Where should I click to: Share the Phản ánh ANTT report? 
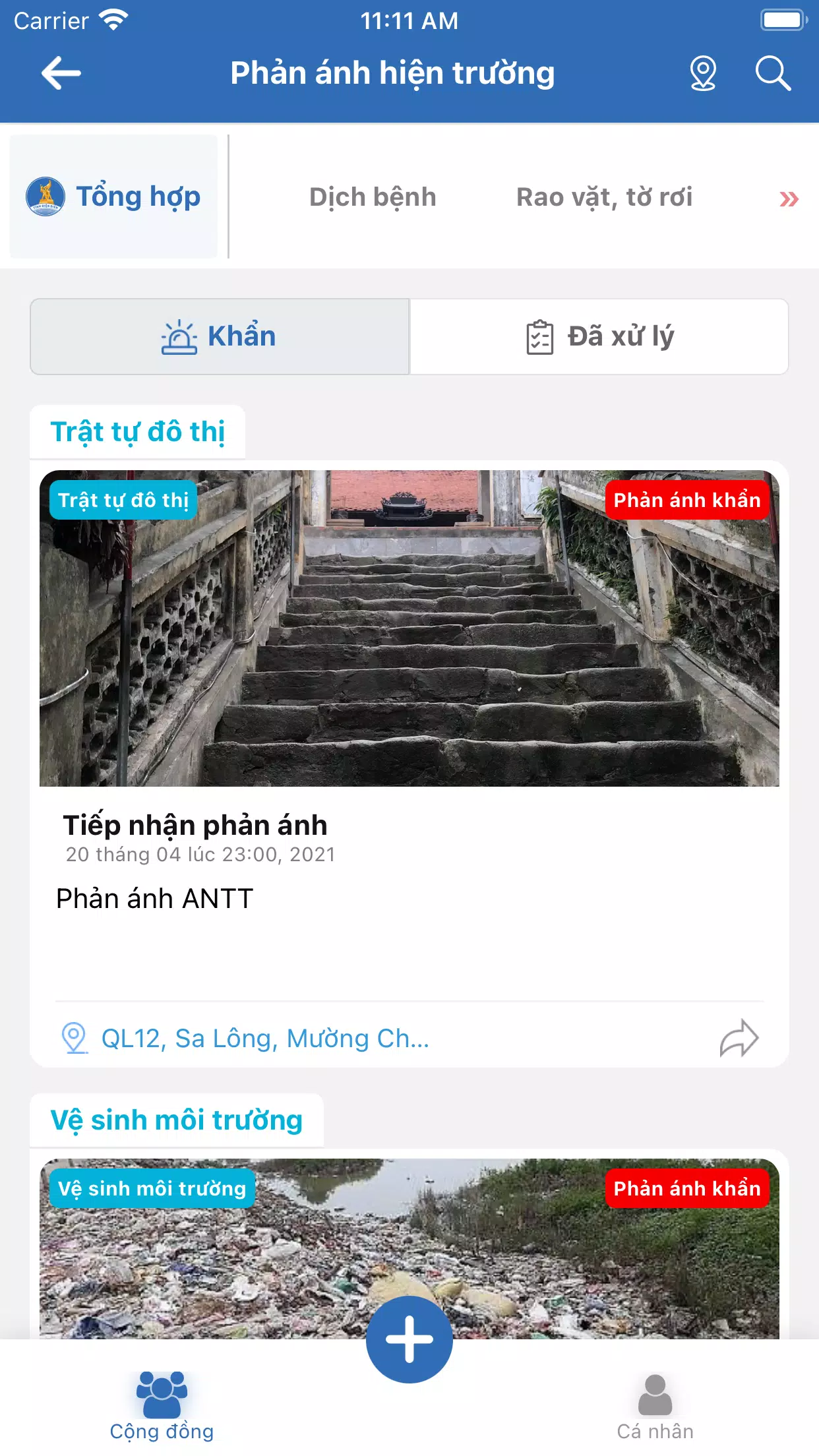[x=739, y=1039]
